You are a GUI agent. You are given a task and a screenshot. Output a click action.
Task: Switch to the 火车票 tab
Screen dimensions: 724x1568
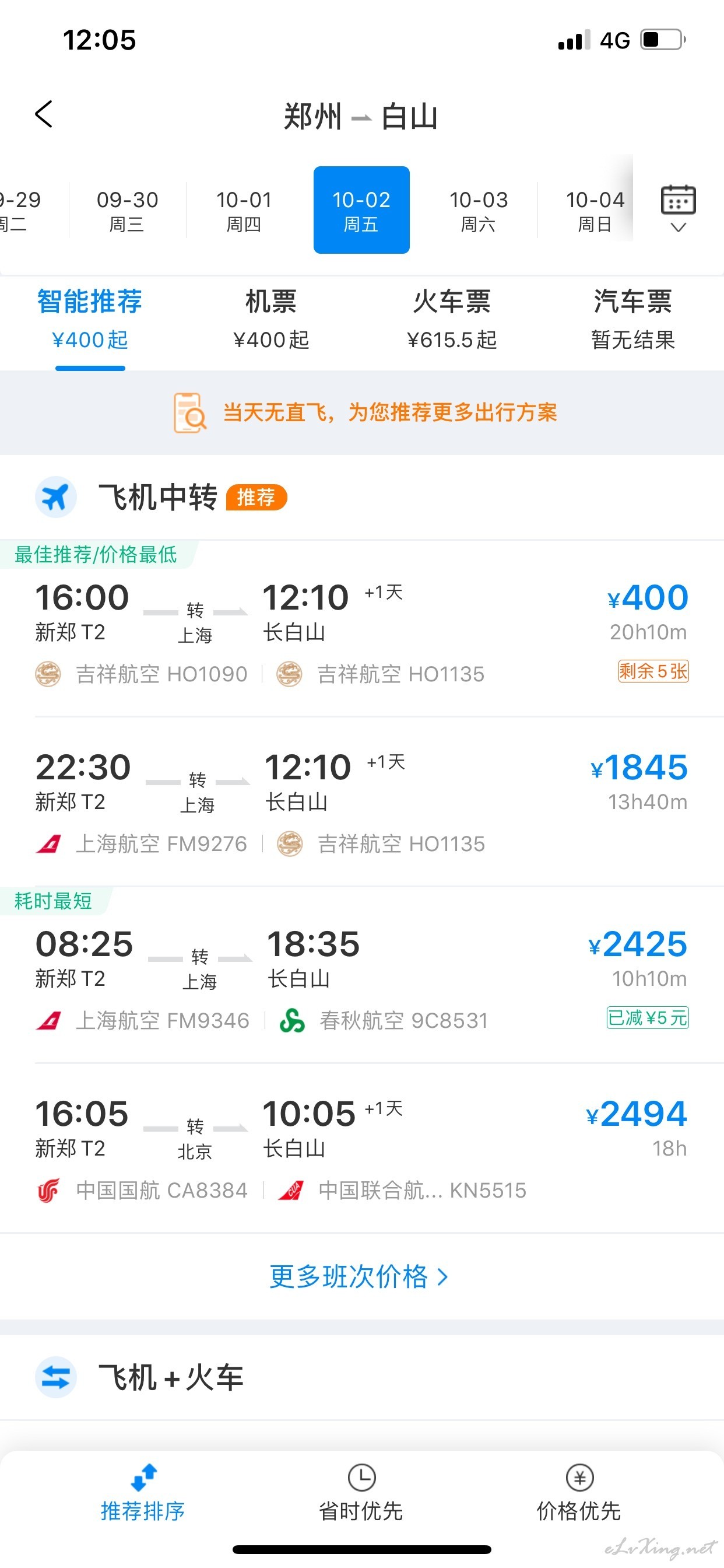click(452, 320)
